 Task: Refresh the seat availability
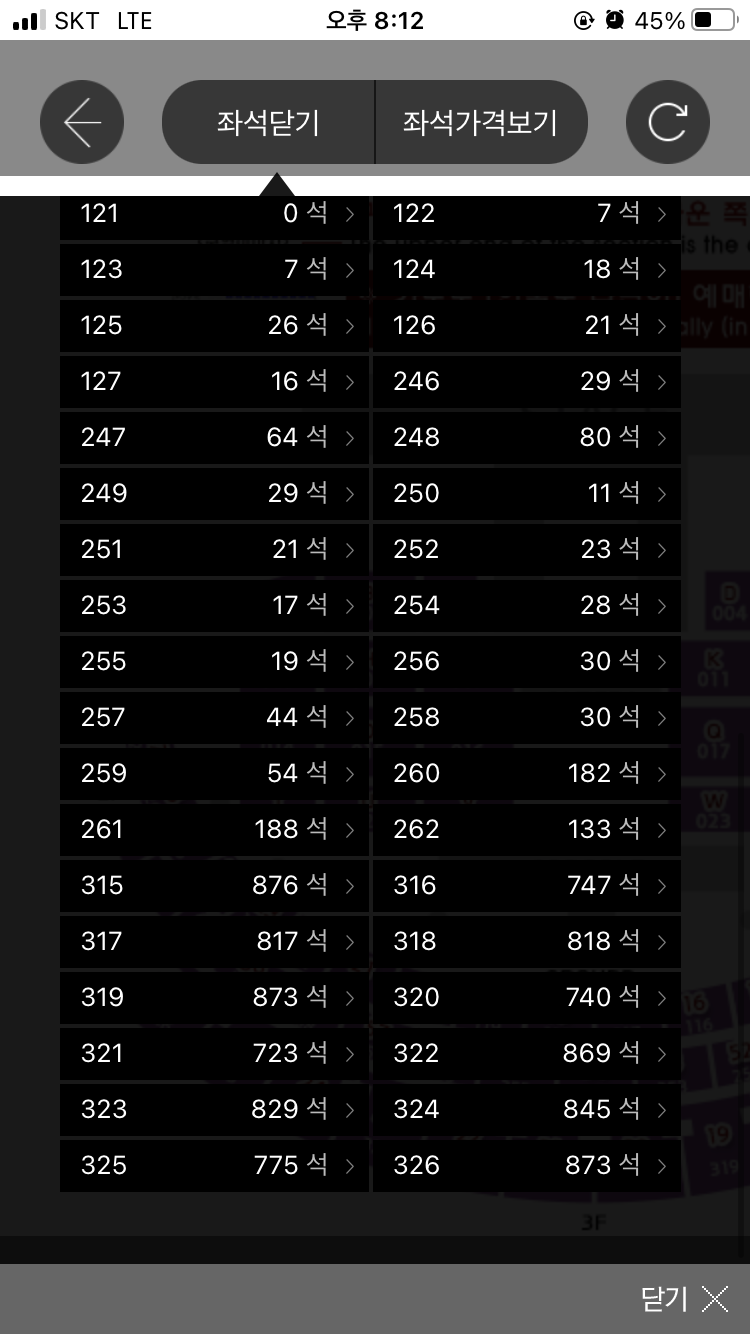pos(667,122)
